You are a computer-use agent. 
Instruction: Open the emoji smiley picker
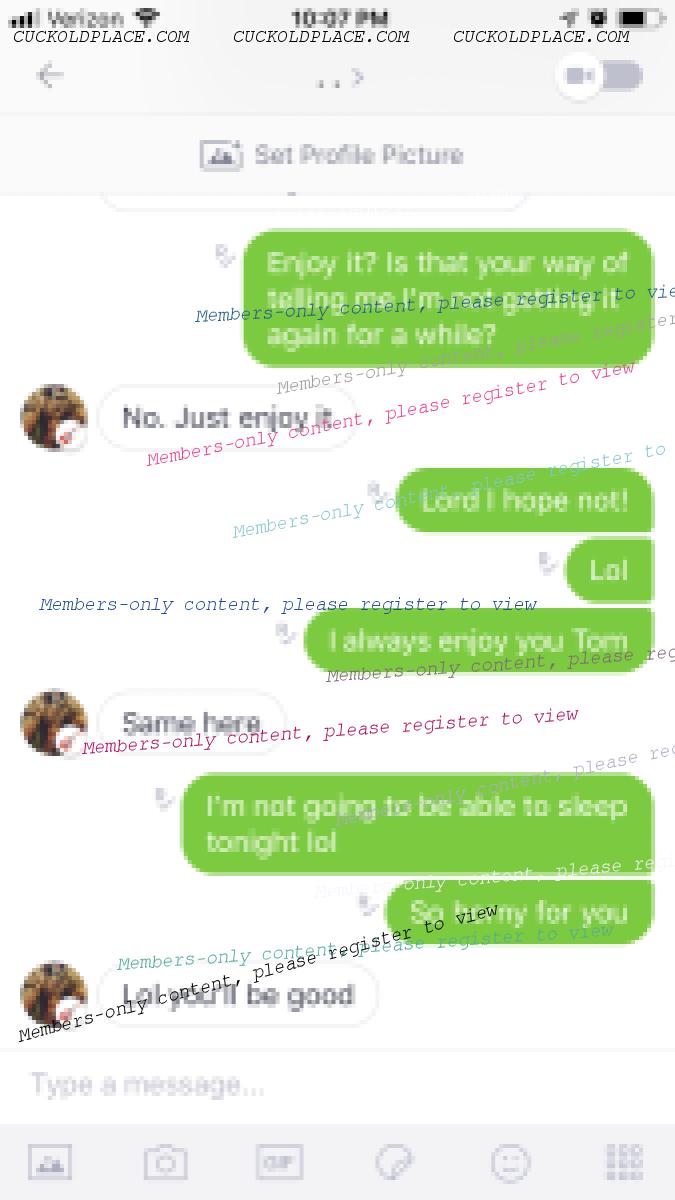point(510,1163)
